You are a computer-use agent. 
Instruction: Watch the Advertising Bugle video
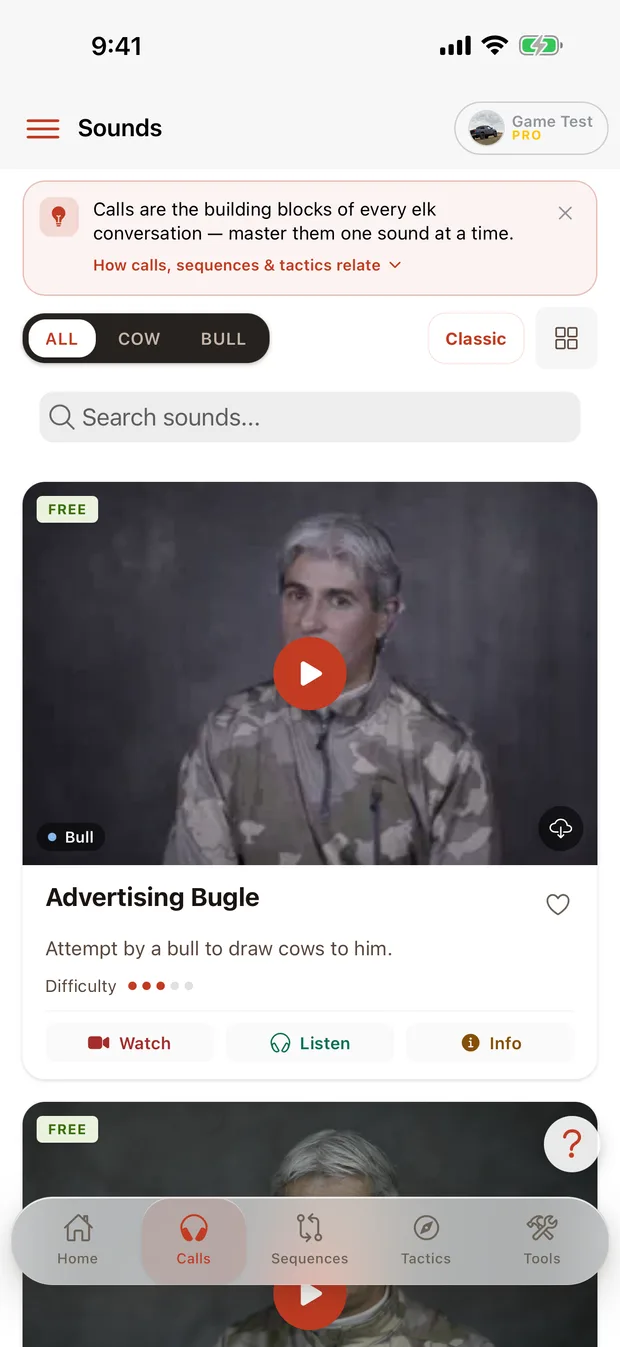pyautogui.click(x=130, y=1043)
